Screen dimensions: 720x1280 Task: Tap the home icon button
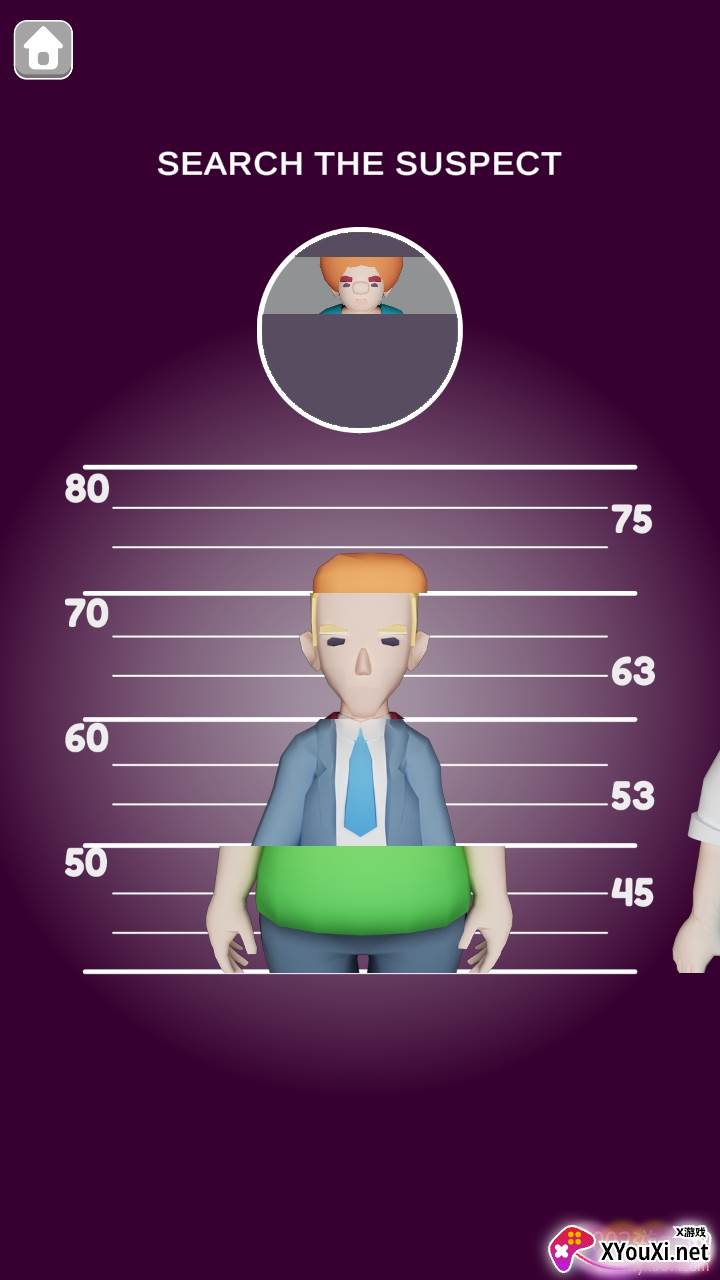[x=43, y=49]
